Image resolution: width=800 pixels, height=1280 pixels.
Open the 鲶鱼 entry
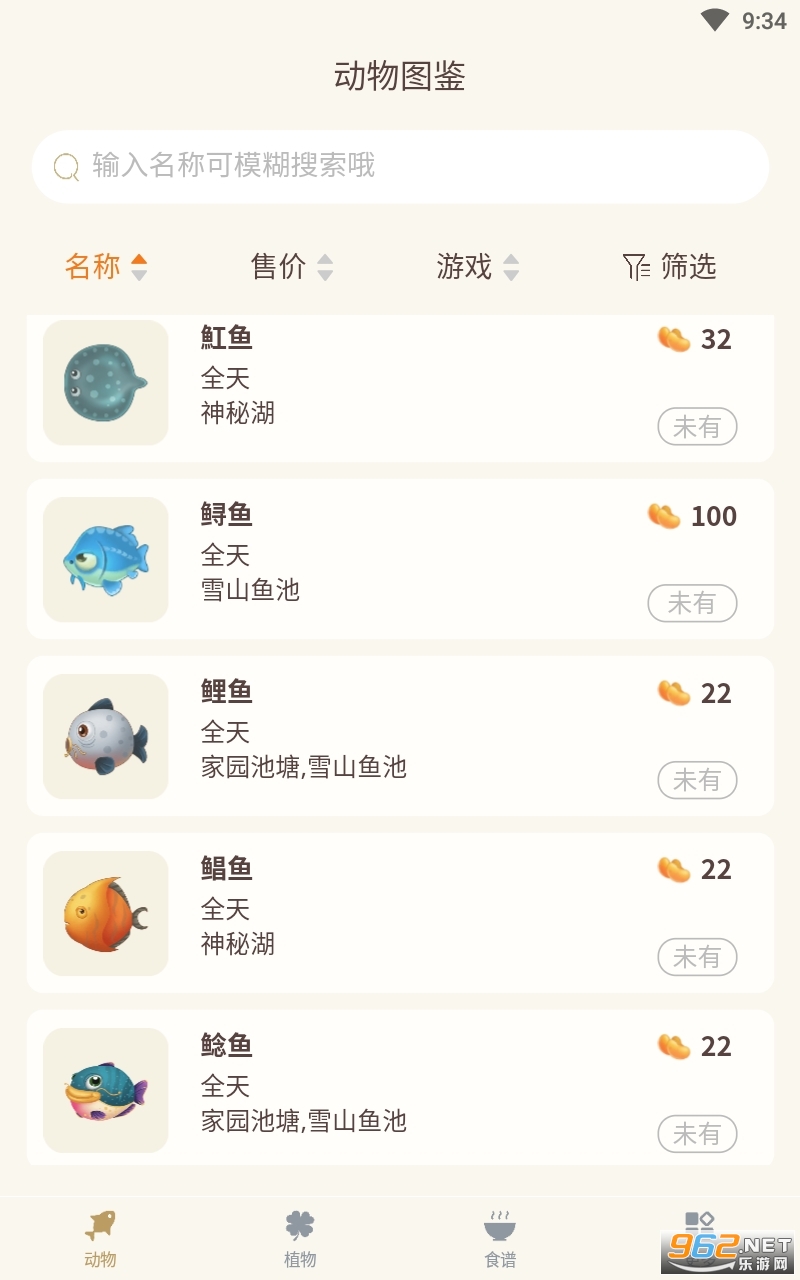pyautogui.click(x=400, y=1088)
